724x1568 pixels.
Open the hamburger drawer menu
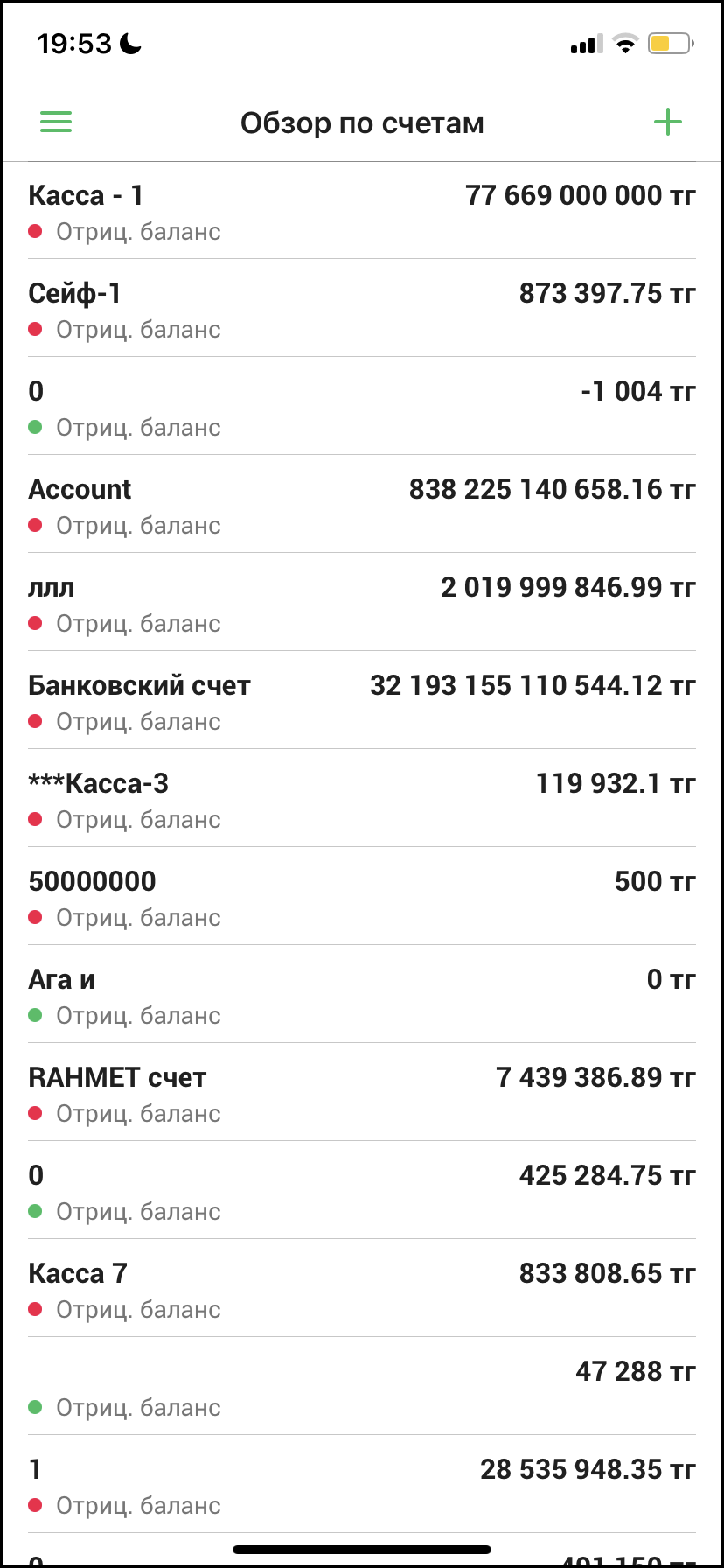coord(56,122)
